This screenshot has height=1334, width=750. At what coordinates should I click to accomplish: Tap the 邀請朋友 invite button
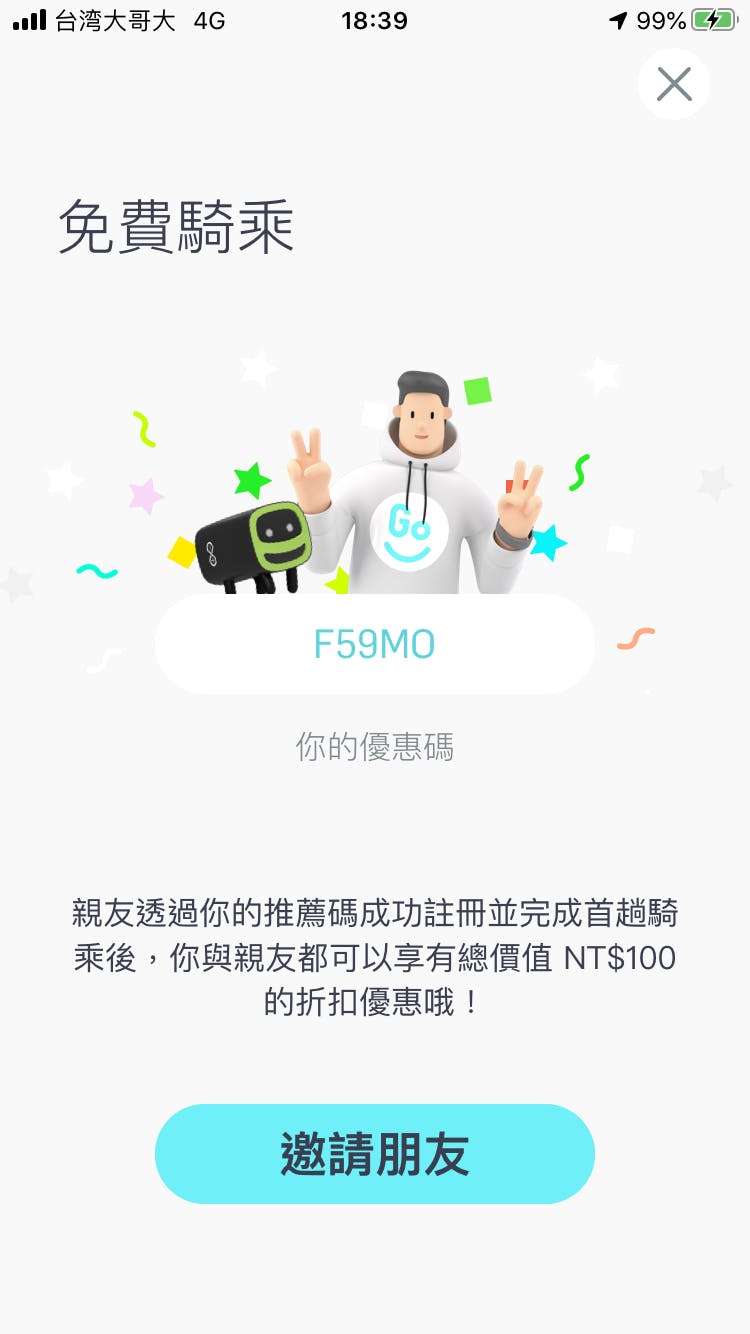point(375,1154)
